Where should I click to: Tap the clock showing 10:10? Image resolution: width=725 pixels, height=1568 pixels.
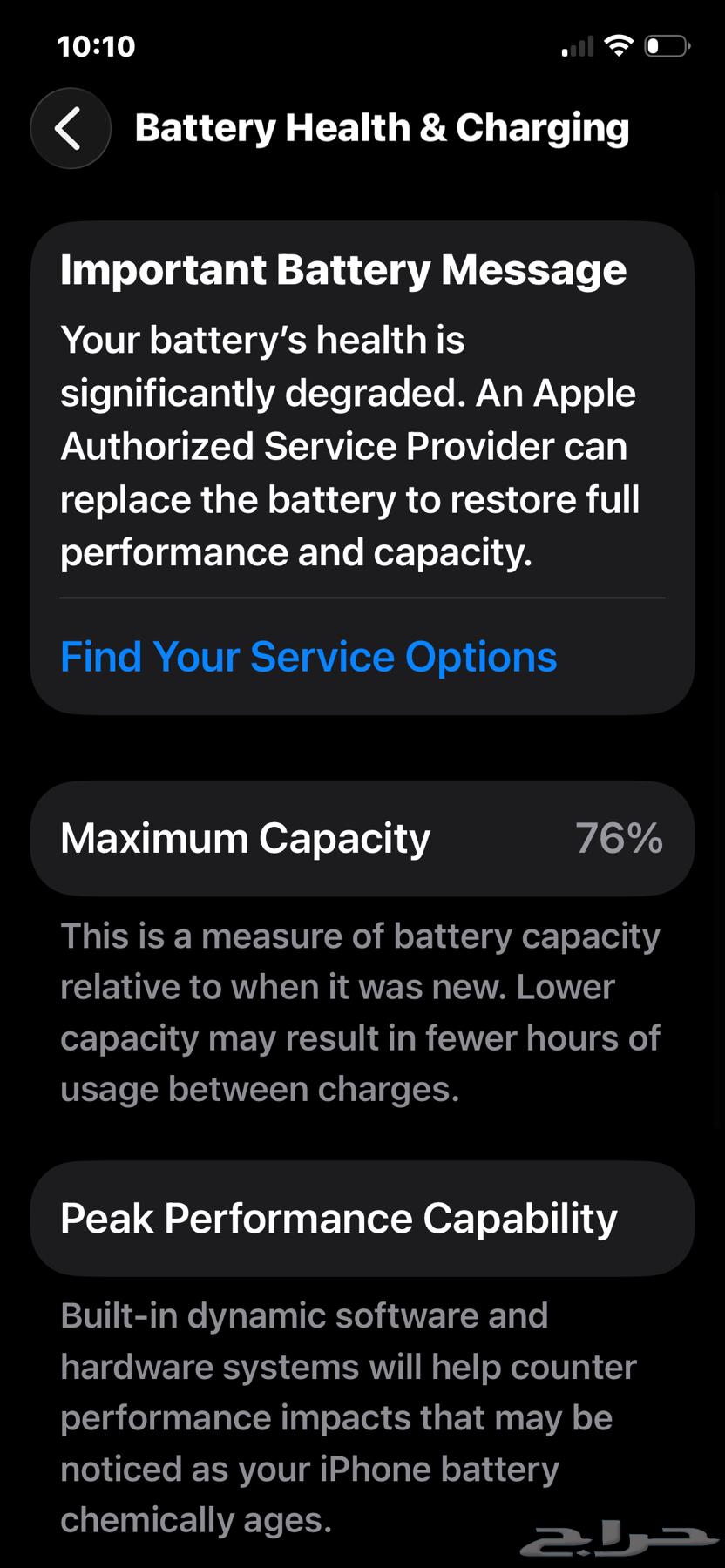[96, 46]
